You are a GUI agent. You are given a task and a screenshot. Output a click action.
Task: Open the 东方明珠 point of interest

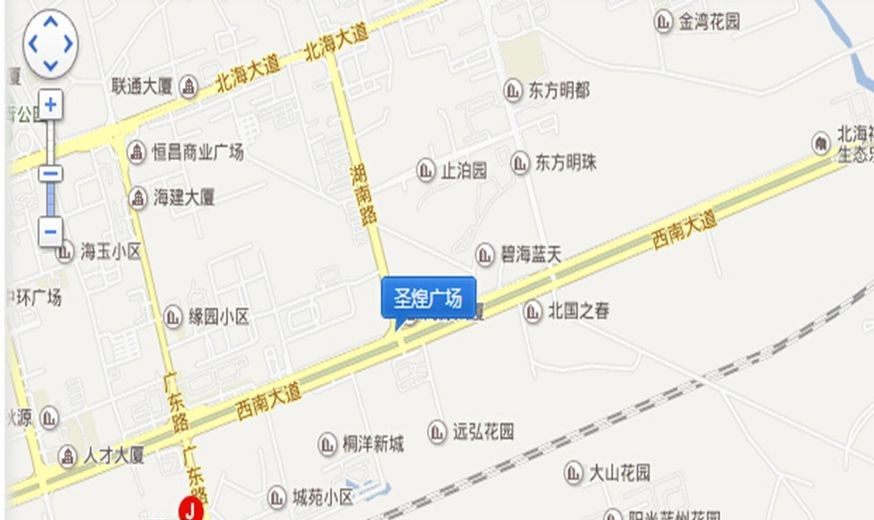520,162
